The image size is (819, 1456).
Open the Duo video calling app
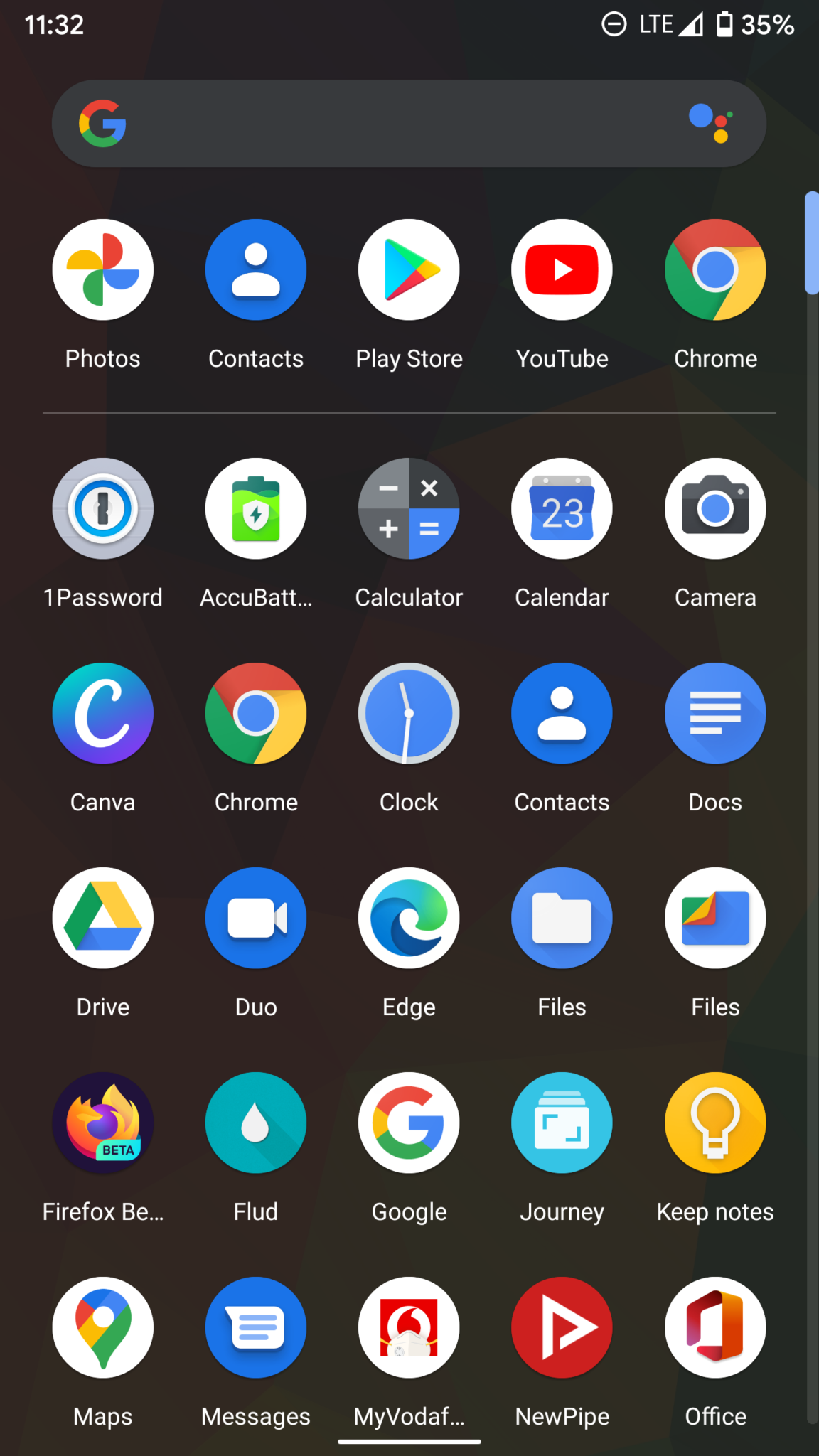[x=256, y=918]
